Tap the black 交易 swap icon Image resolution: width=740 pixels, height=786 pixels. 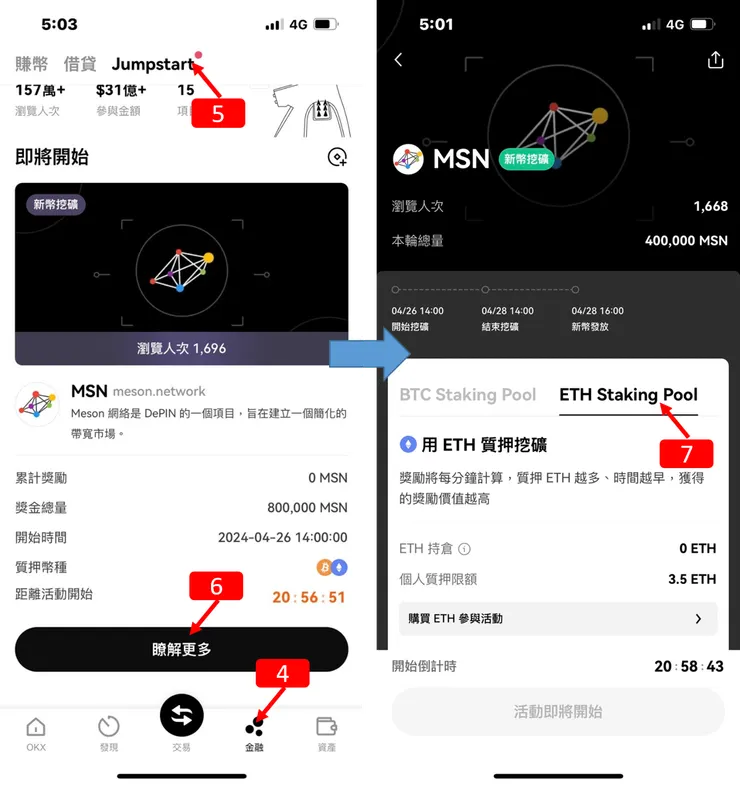coord(181,716)
